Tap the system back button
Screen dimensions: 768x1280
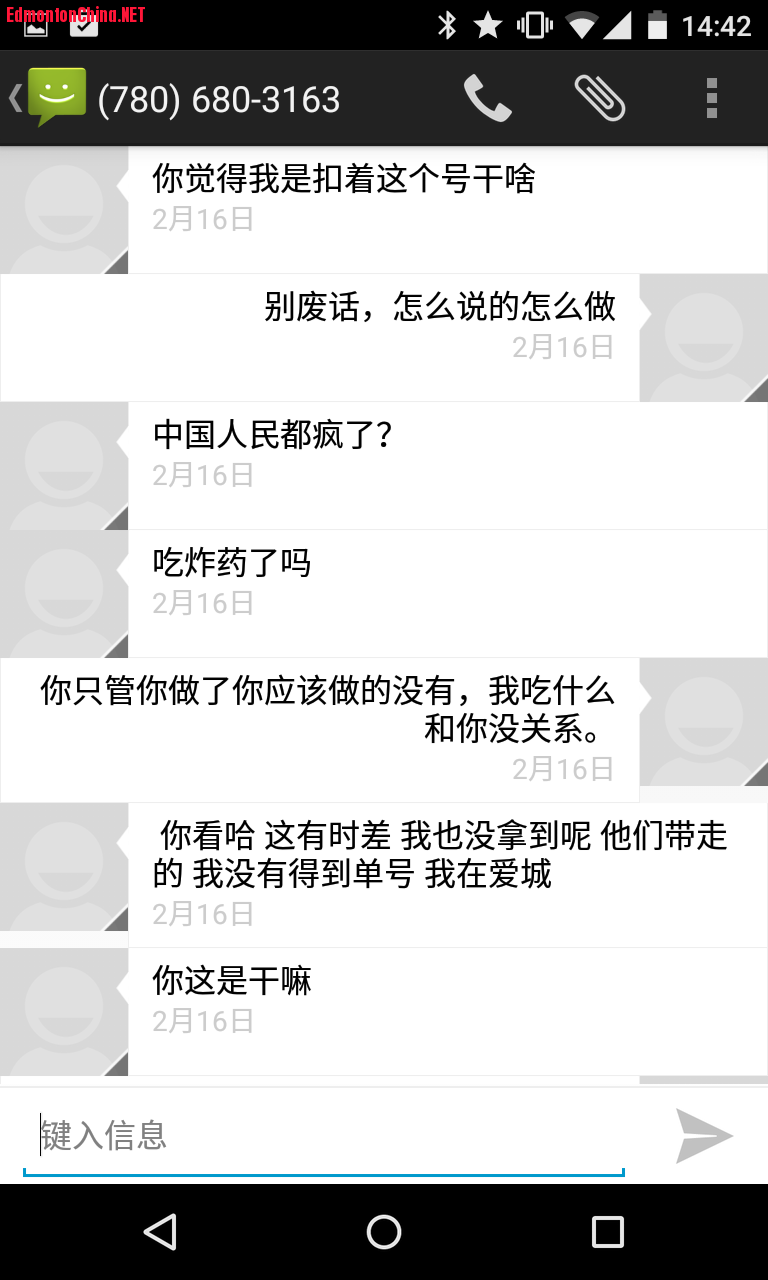click(160, 1232)
